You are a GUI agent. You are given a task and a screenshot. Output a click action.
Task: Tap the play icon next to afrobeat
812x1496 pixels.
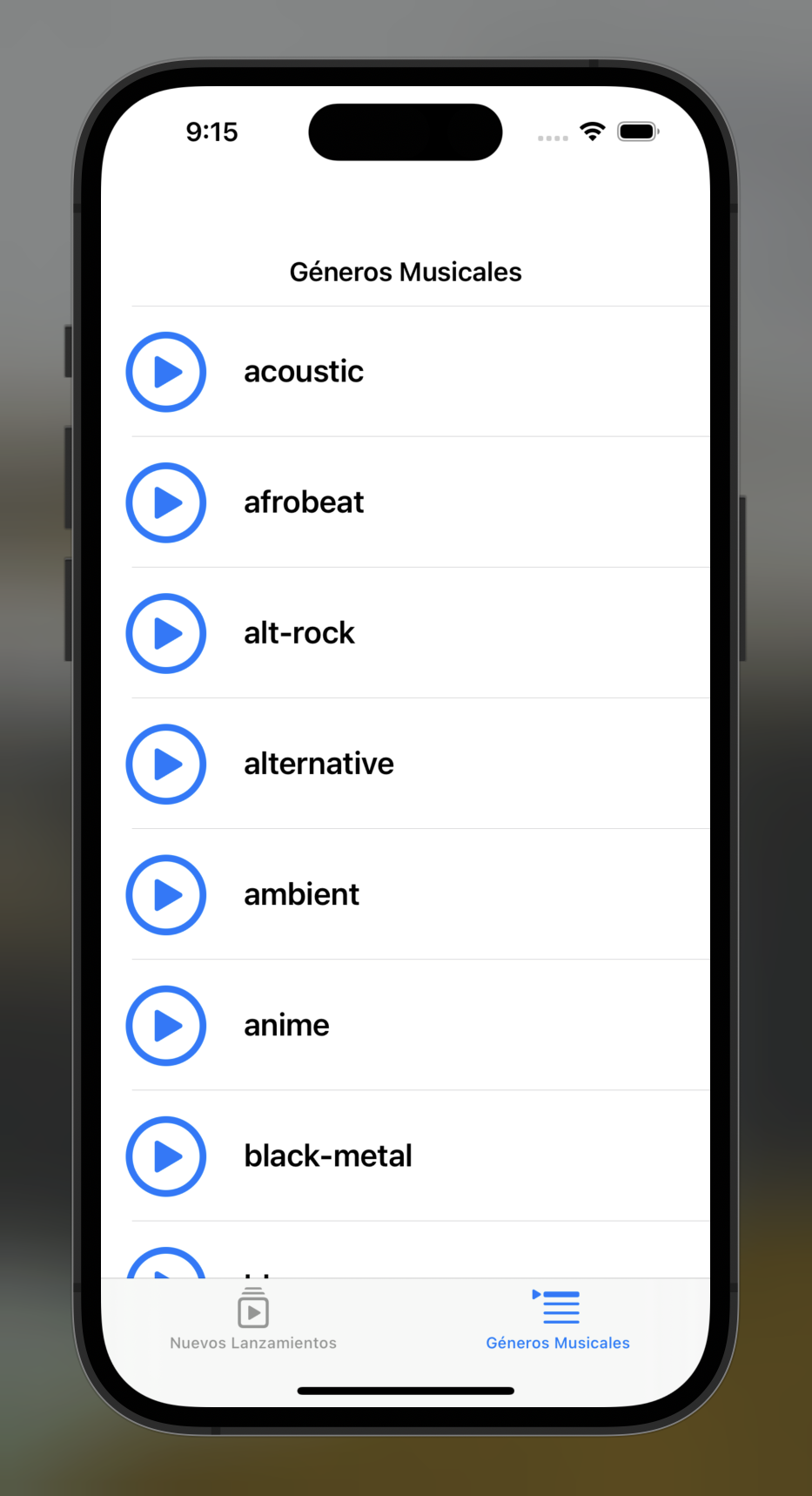165,502
